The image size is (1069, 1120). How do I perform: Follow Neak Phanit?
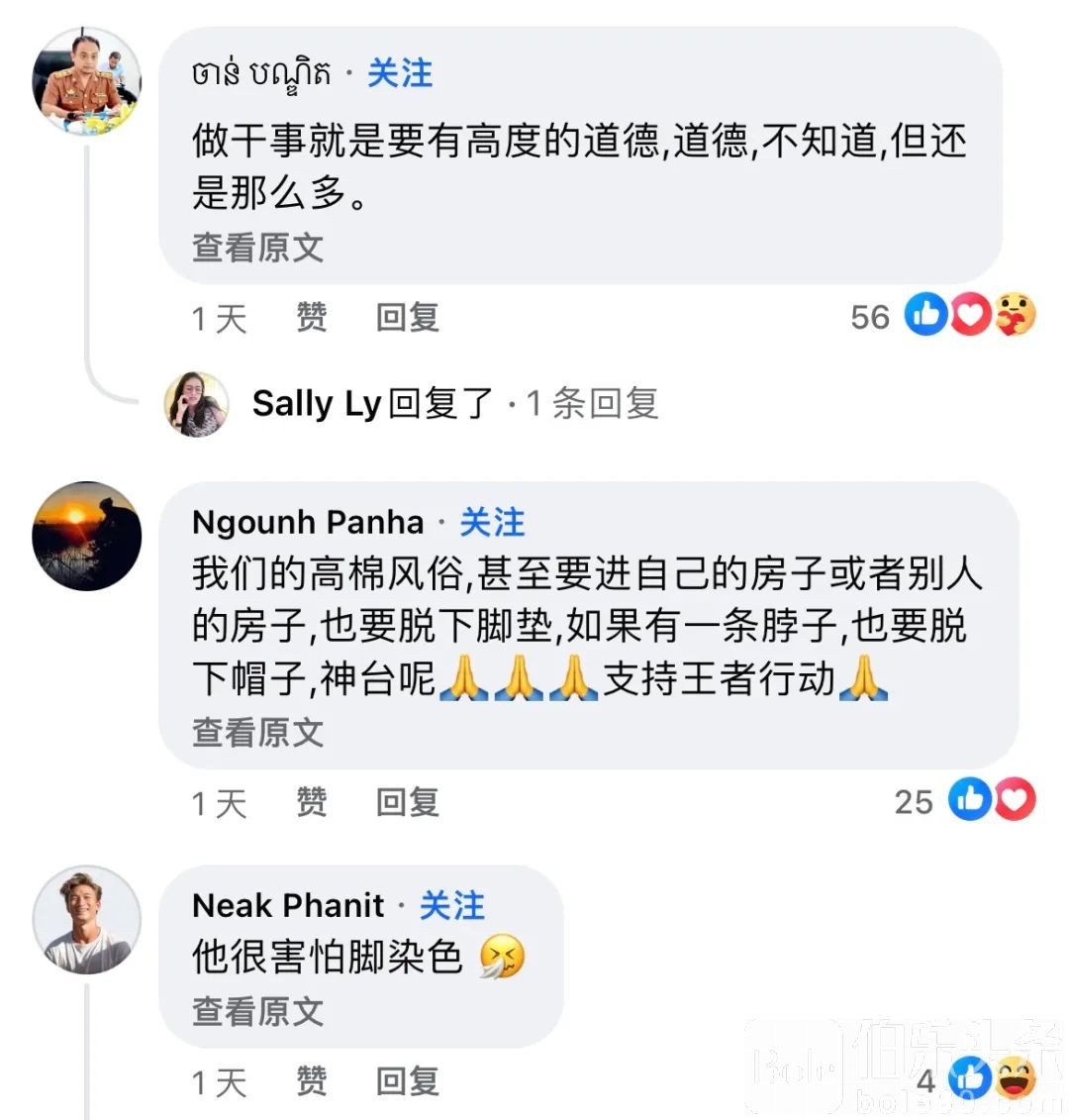451,905
